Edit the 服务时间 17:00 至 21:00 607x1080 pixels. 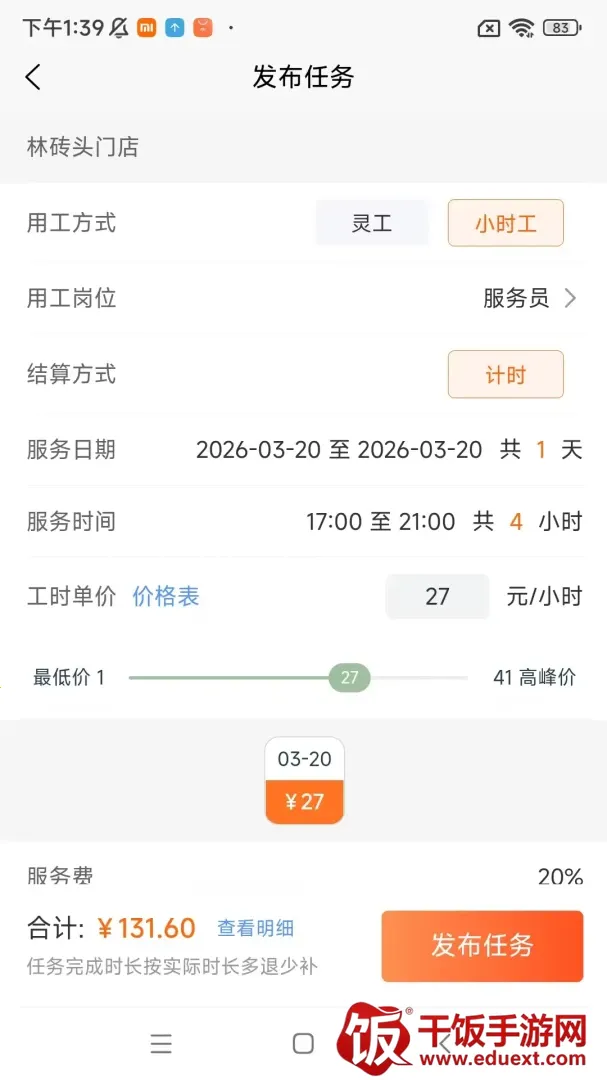point(380,521)
